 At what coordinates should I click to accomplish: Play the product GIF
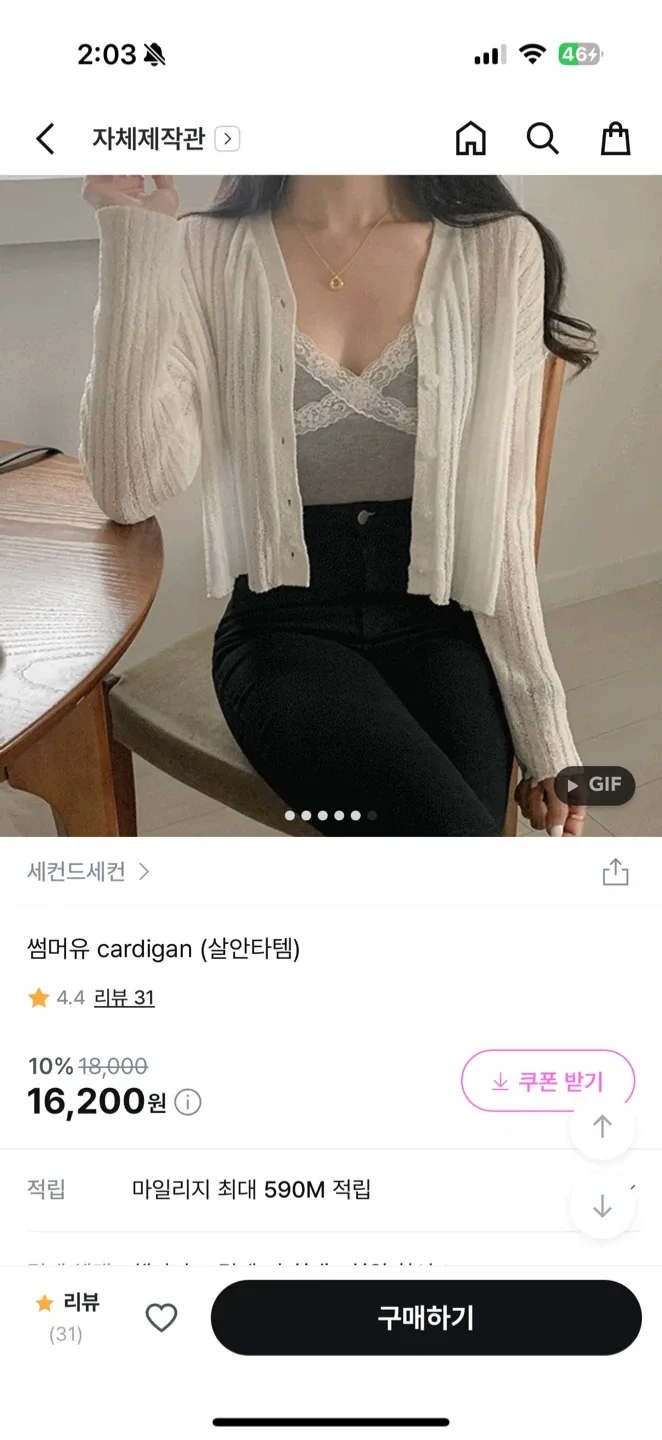pos(594,785)
